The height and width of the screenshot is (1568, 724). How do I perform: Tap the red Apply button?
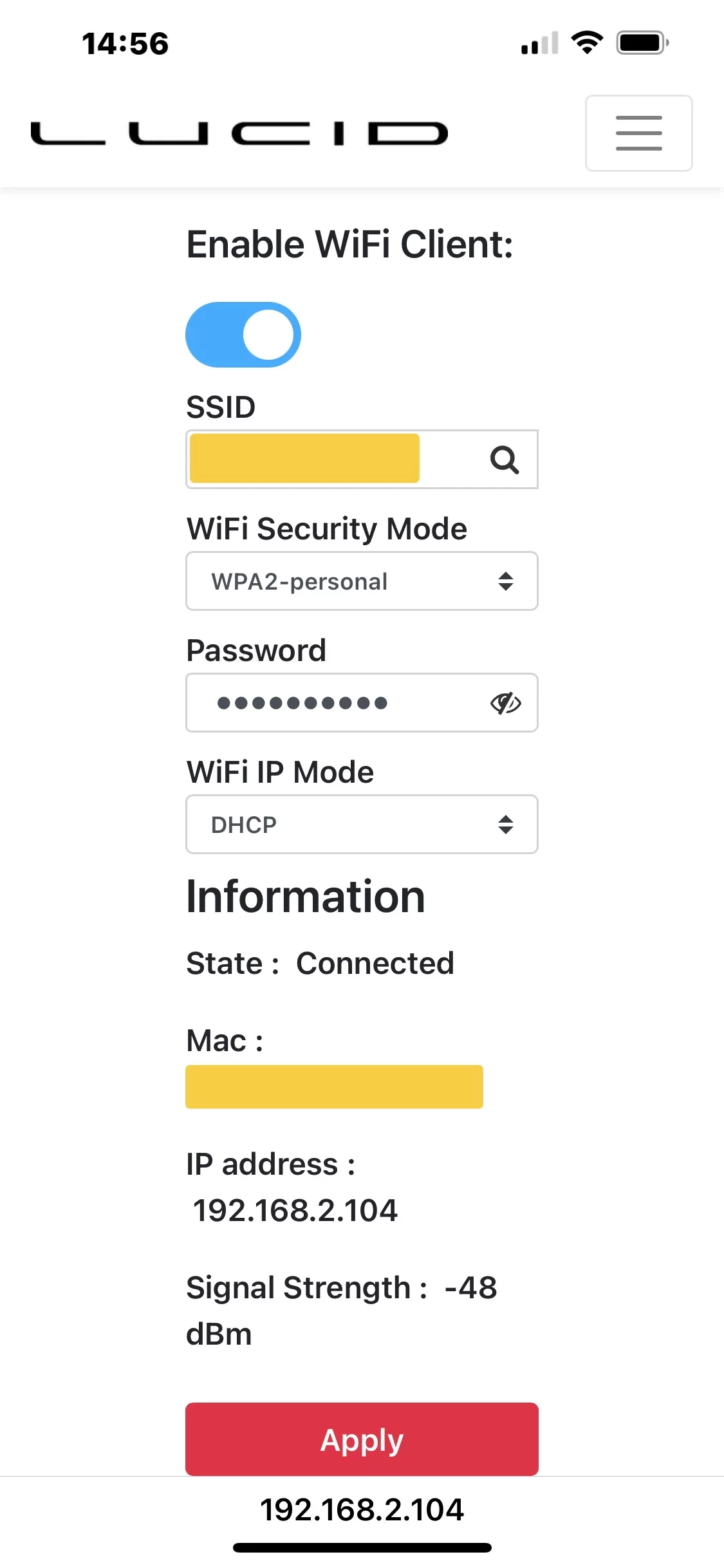tap(362, 1439)
